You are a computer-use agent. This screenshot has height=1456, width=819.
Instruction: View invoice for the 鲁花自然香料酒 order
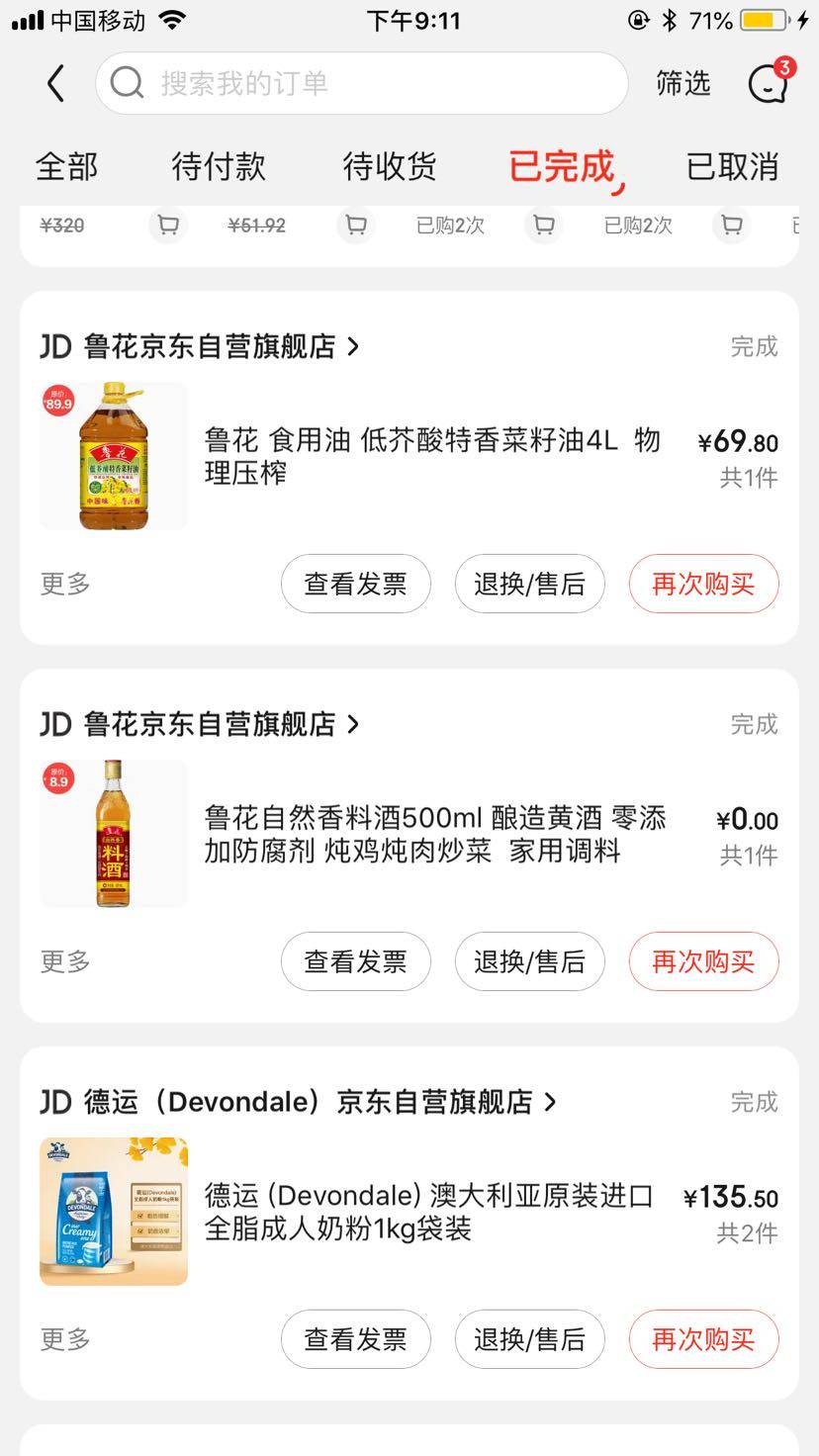tap(355, 961)
